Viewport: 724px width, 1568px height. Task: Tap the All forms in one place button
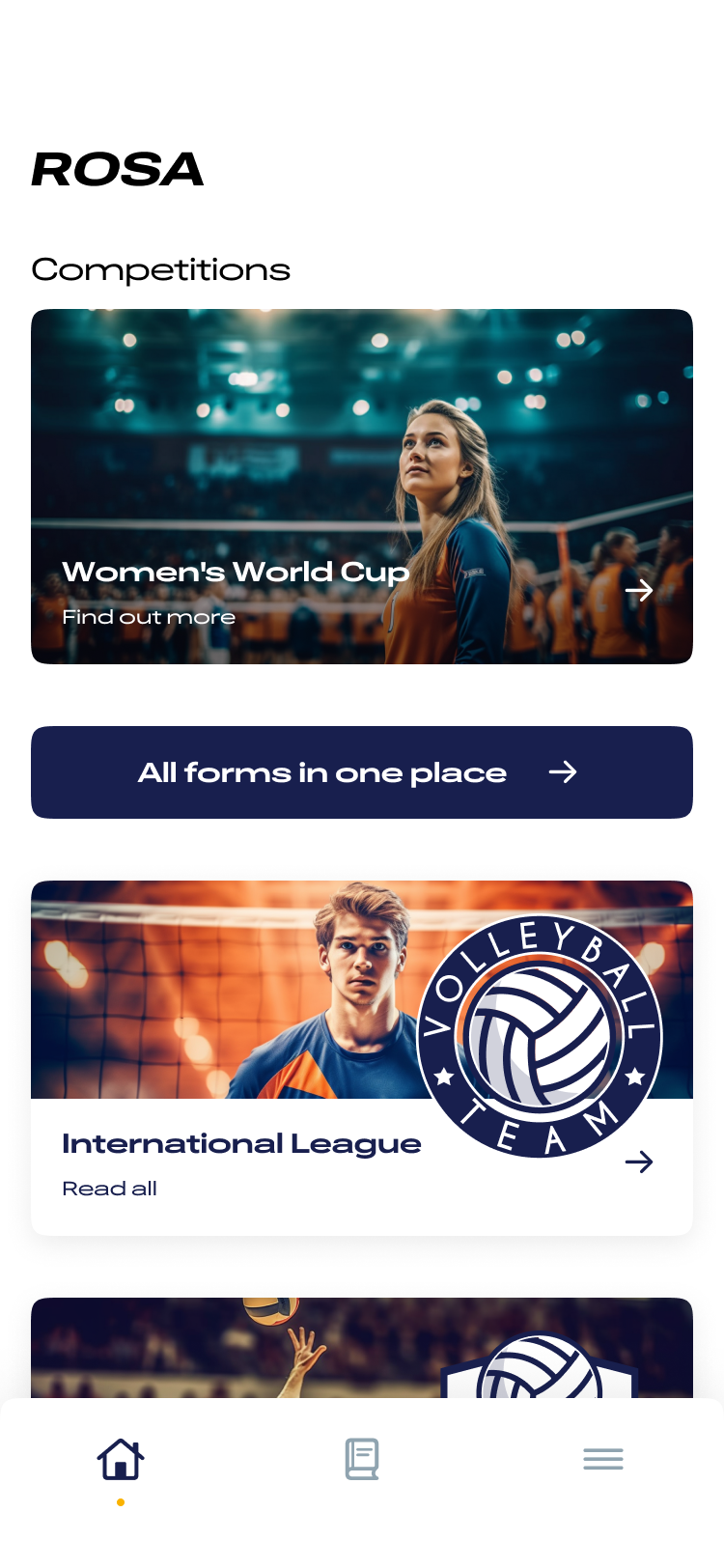coord(361,772)
